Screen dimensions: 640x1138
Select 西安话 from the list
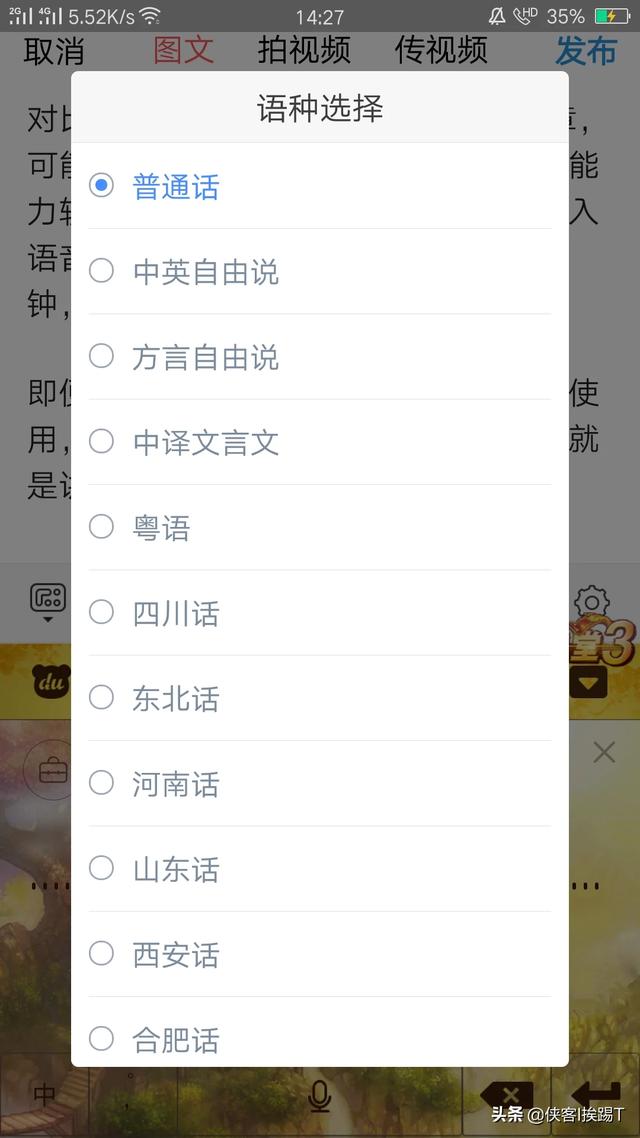click(176, 955)
